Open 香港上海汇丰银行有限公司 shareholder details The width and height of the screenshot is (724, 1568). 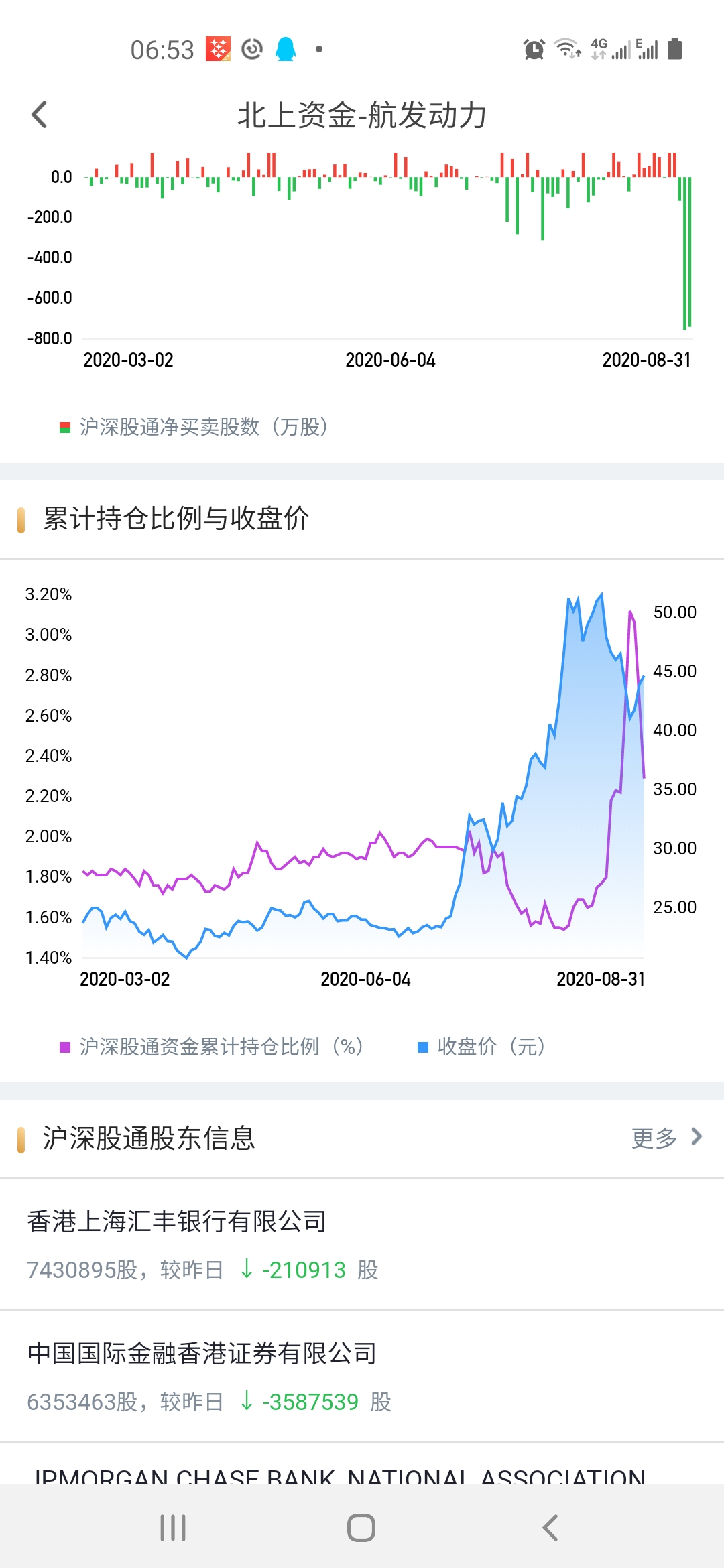click(x=362, y=1243)
